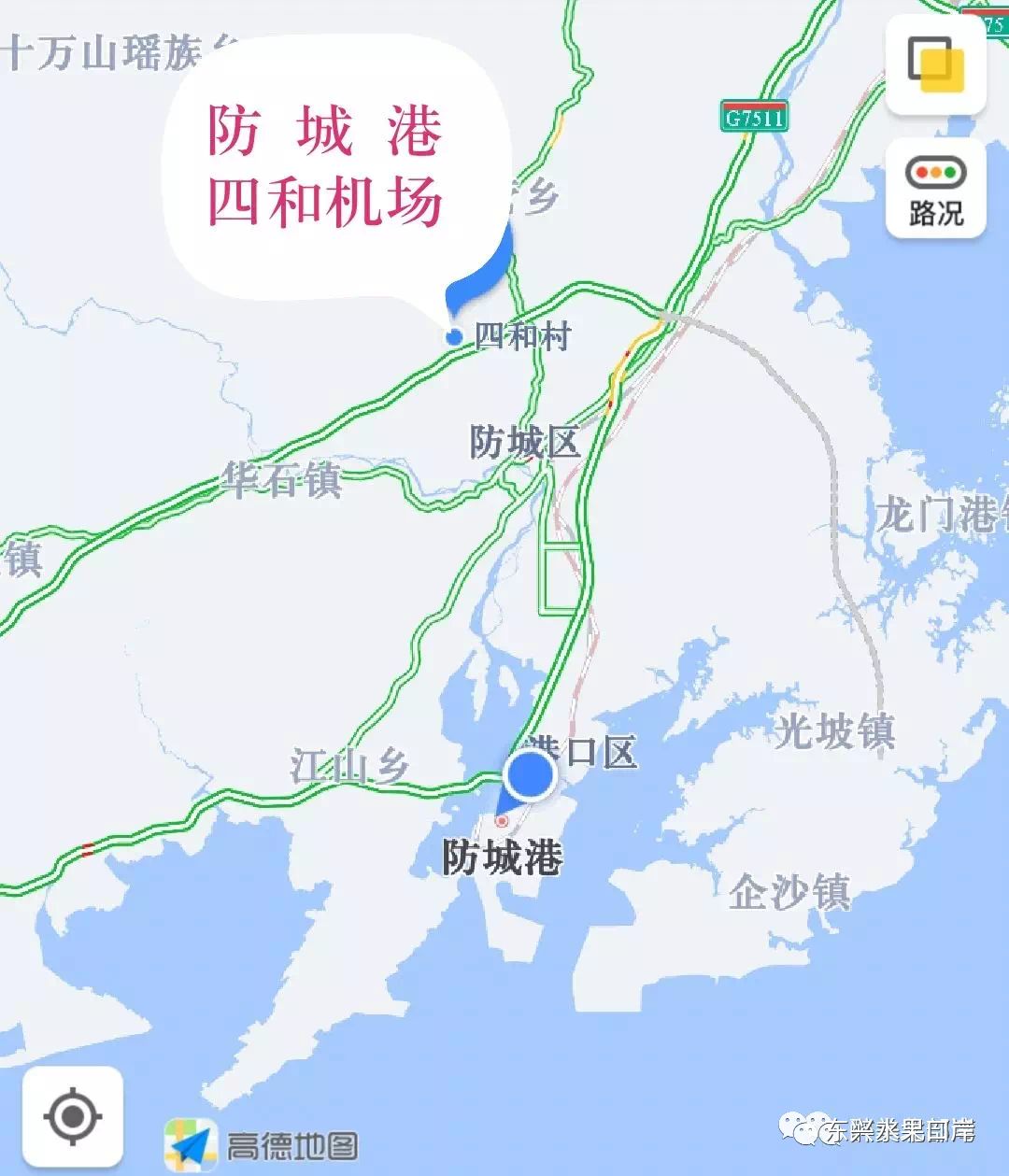Select the blue location pin near 四和村

[x=455, y=338]
